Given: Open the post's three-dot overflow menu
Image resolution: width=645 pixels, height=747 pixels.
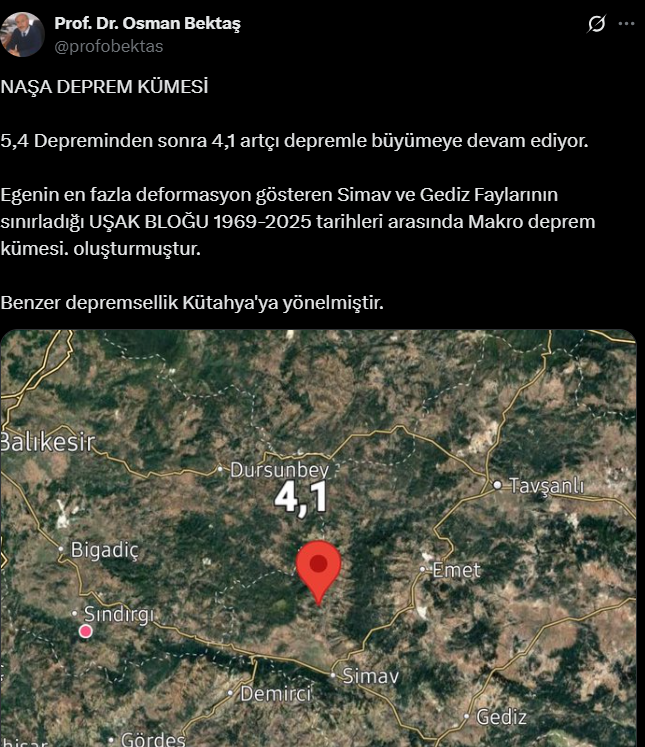Looking at the screenshot, I should click(x=625, y=23).
